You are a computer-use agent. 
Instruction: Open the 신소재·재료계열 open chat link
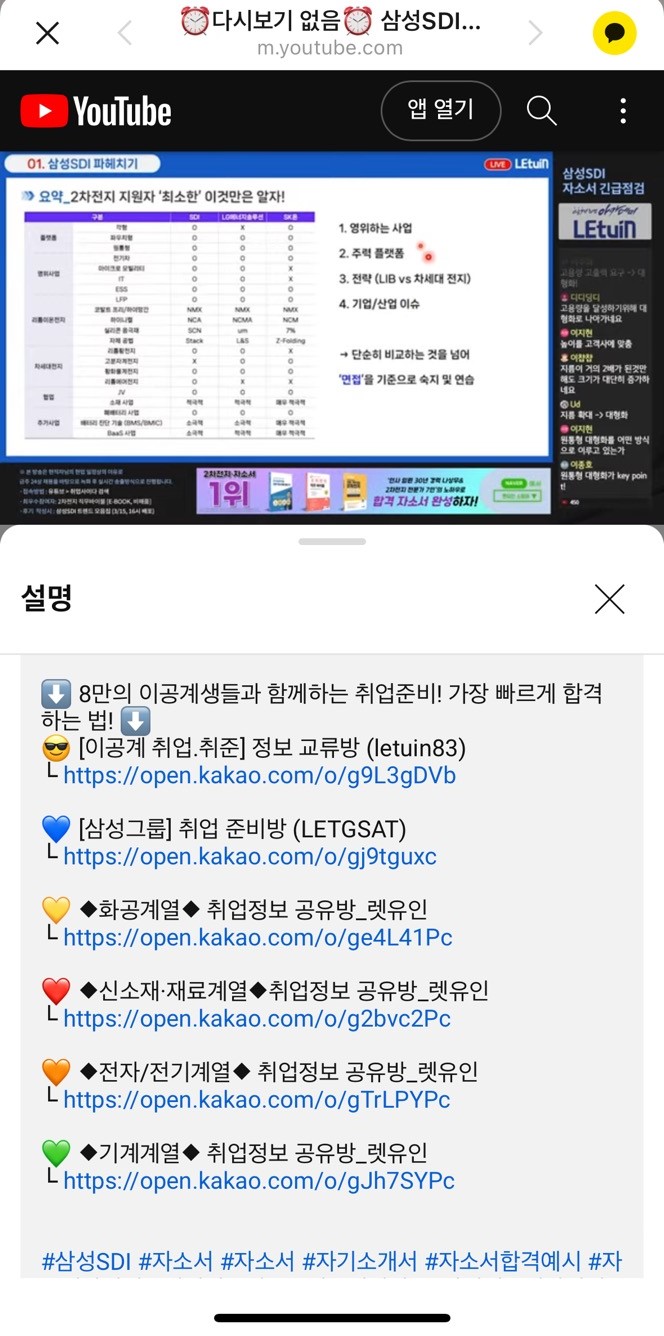pyautogui.click(x=256, y=1019)
